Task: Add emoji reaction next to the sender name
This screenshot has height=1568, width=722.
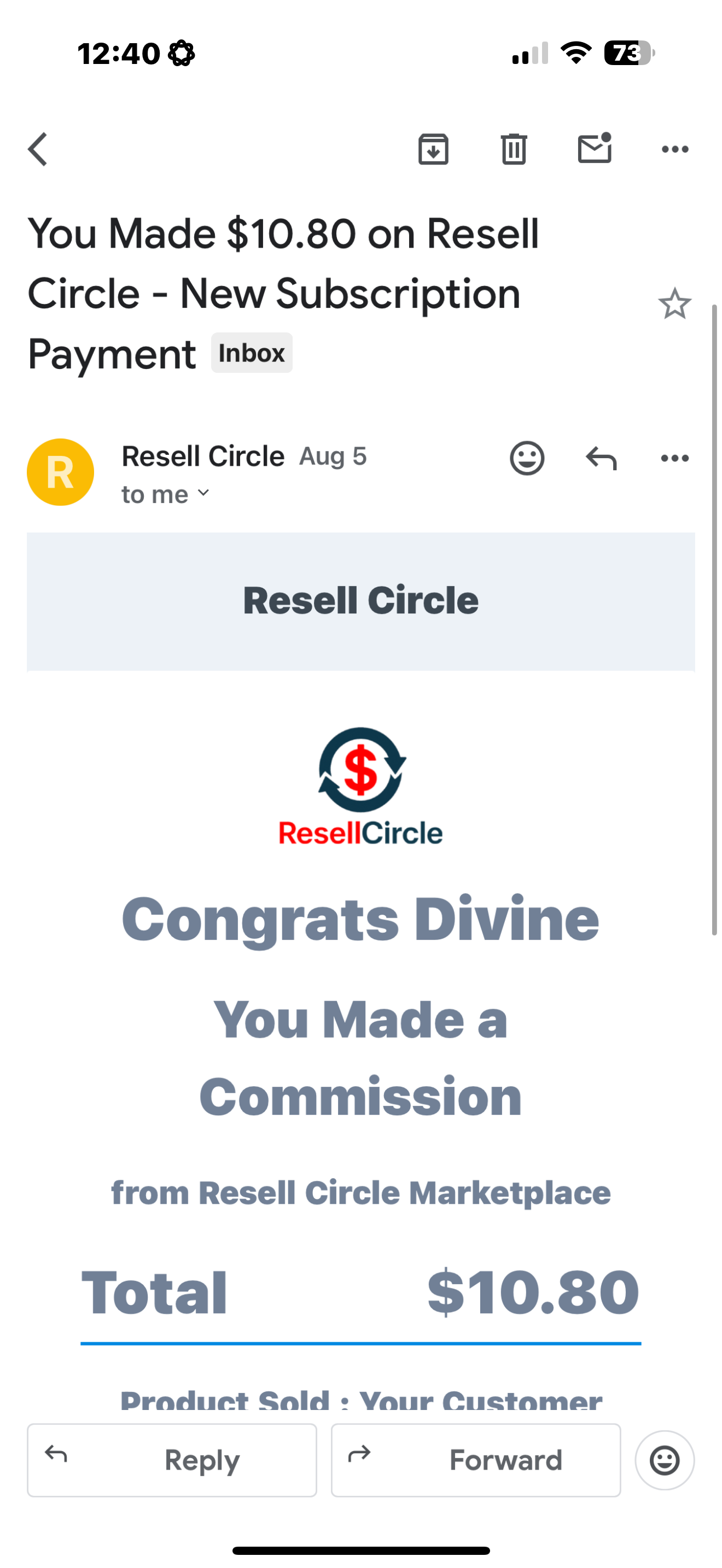Action: (x=527, y=458)
